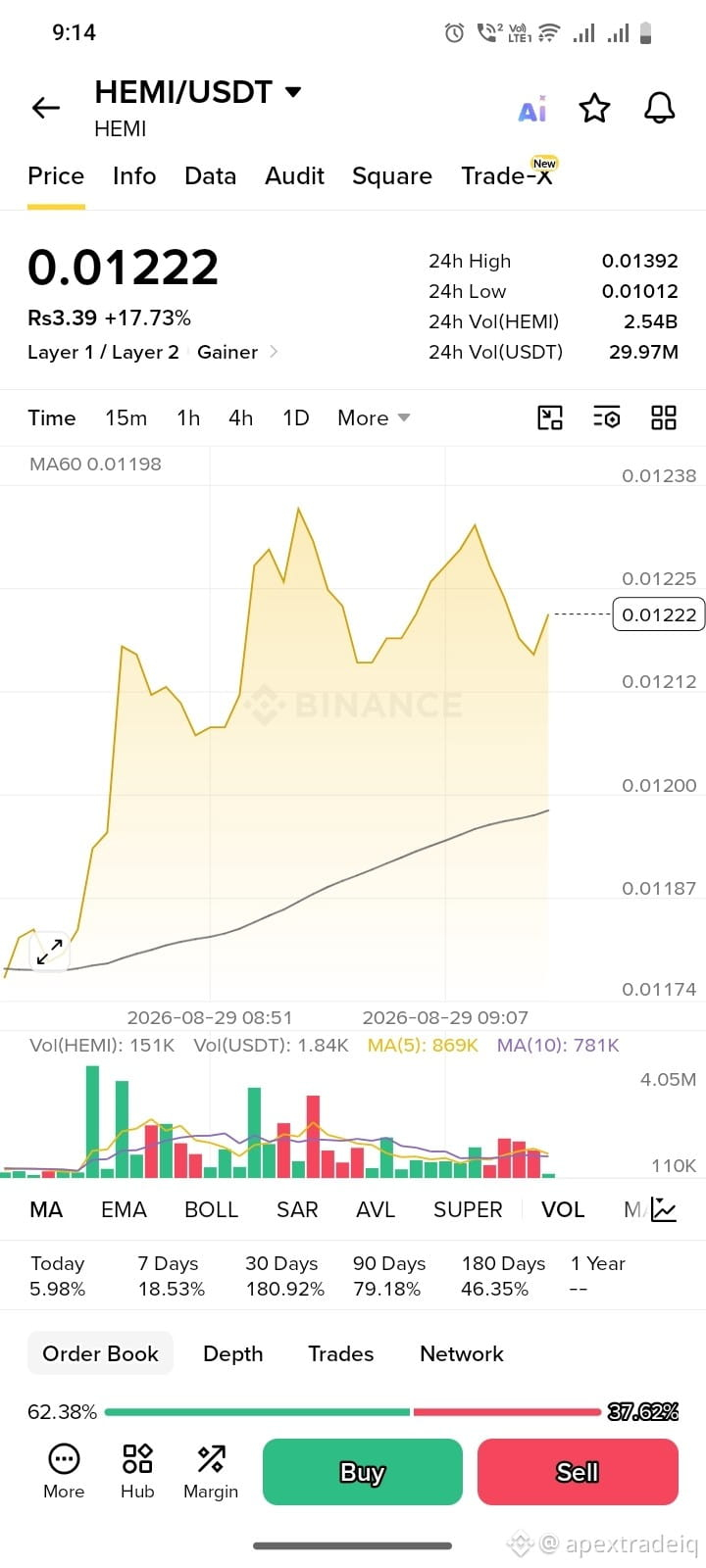Select the BOLL indicator
The height and width of the screenshot is (1568, 706).
pos(212,1209)
